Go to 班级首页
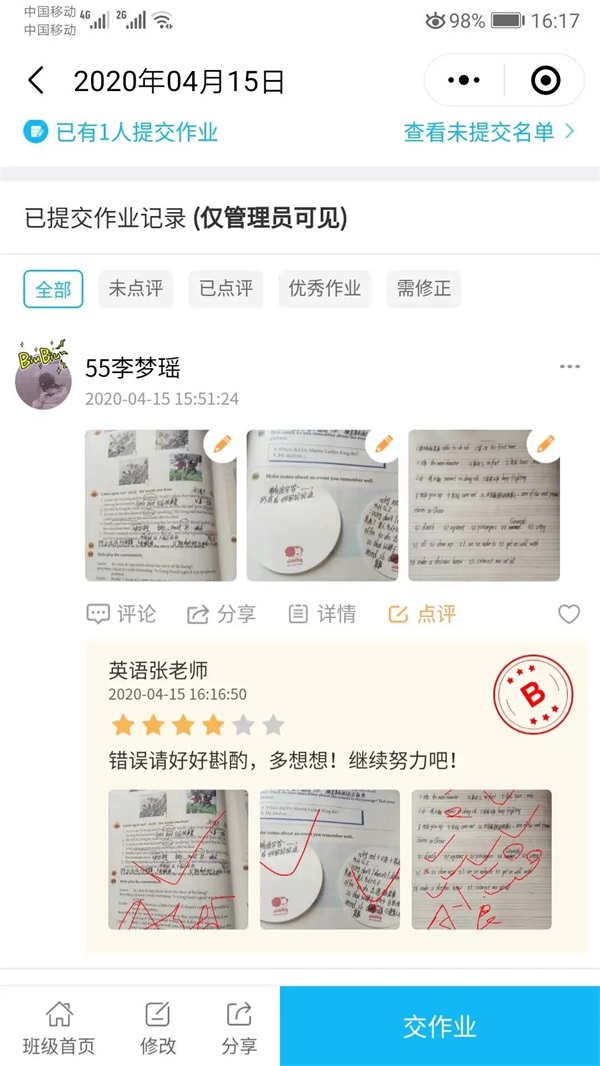 (x=59, y=1028)
